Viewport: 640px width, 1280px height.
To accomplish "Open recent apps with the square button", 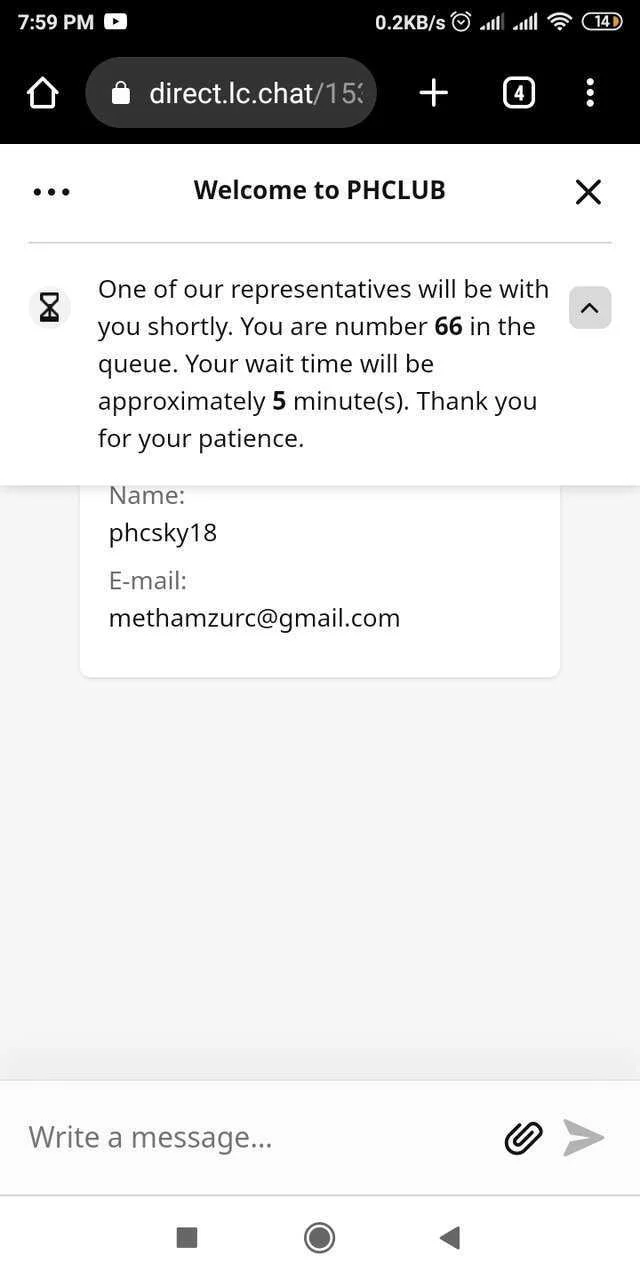I will point(187,1238).
